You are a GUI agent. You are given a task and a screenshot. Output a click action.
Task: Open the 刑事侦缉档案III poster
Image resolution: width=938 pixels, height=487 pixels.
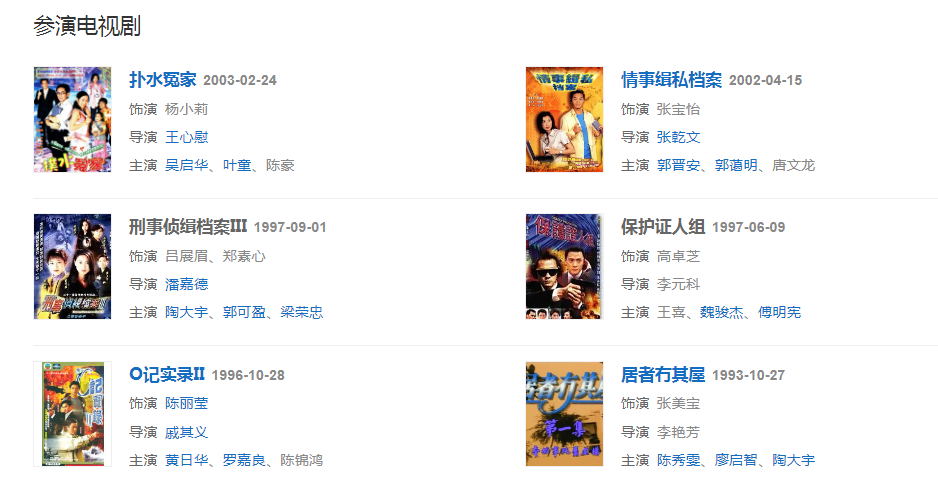[x=72, y=266]
